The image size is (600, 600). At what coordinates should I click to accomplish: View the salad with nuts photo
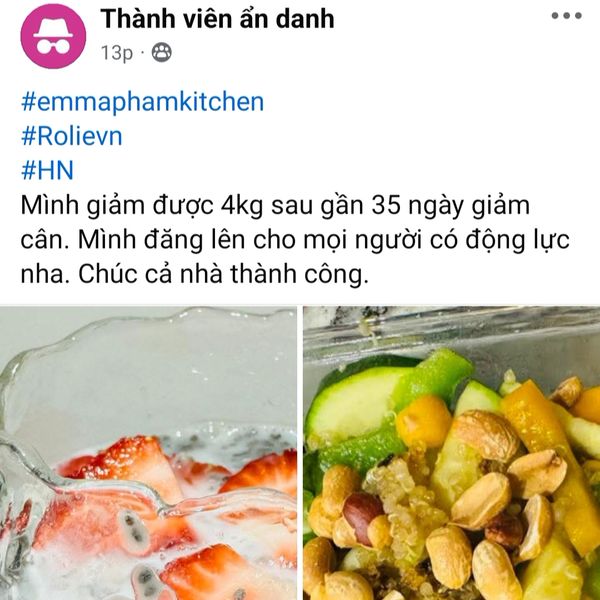452,453
